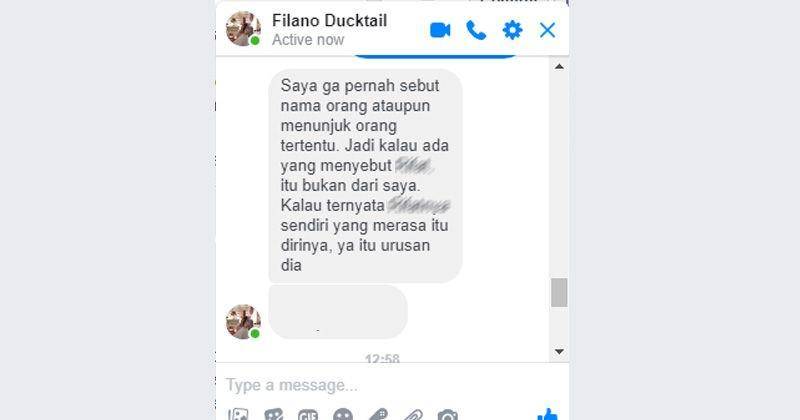This screenshot has width=800, height=420.
Task: Attach a file with the paperclip
Action: (x=412, y=415)
